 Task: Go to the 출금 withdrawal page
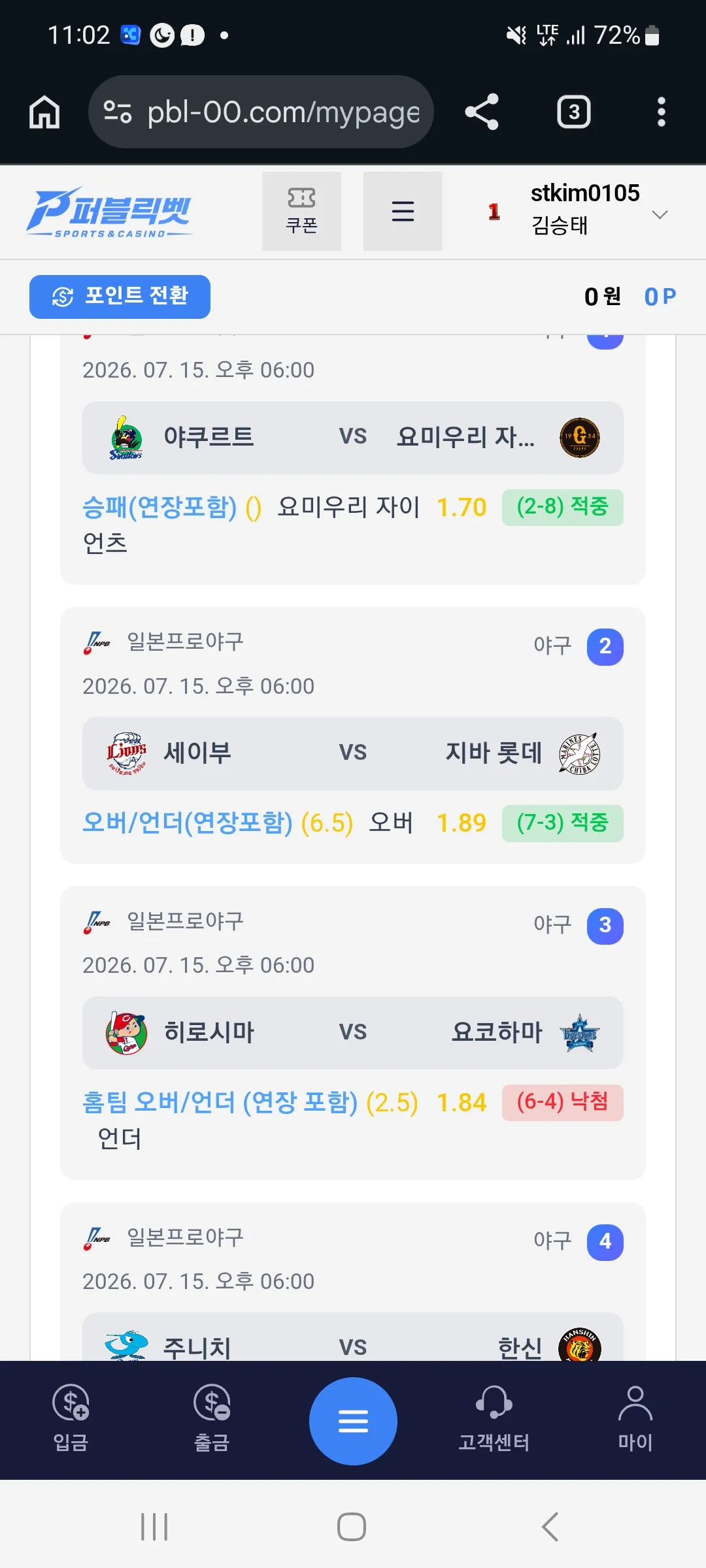coord(212,1420)
